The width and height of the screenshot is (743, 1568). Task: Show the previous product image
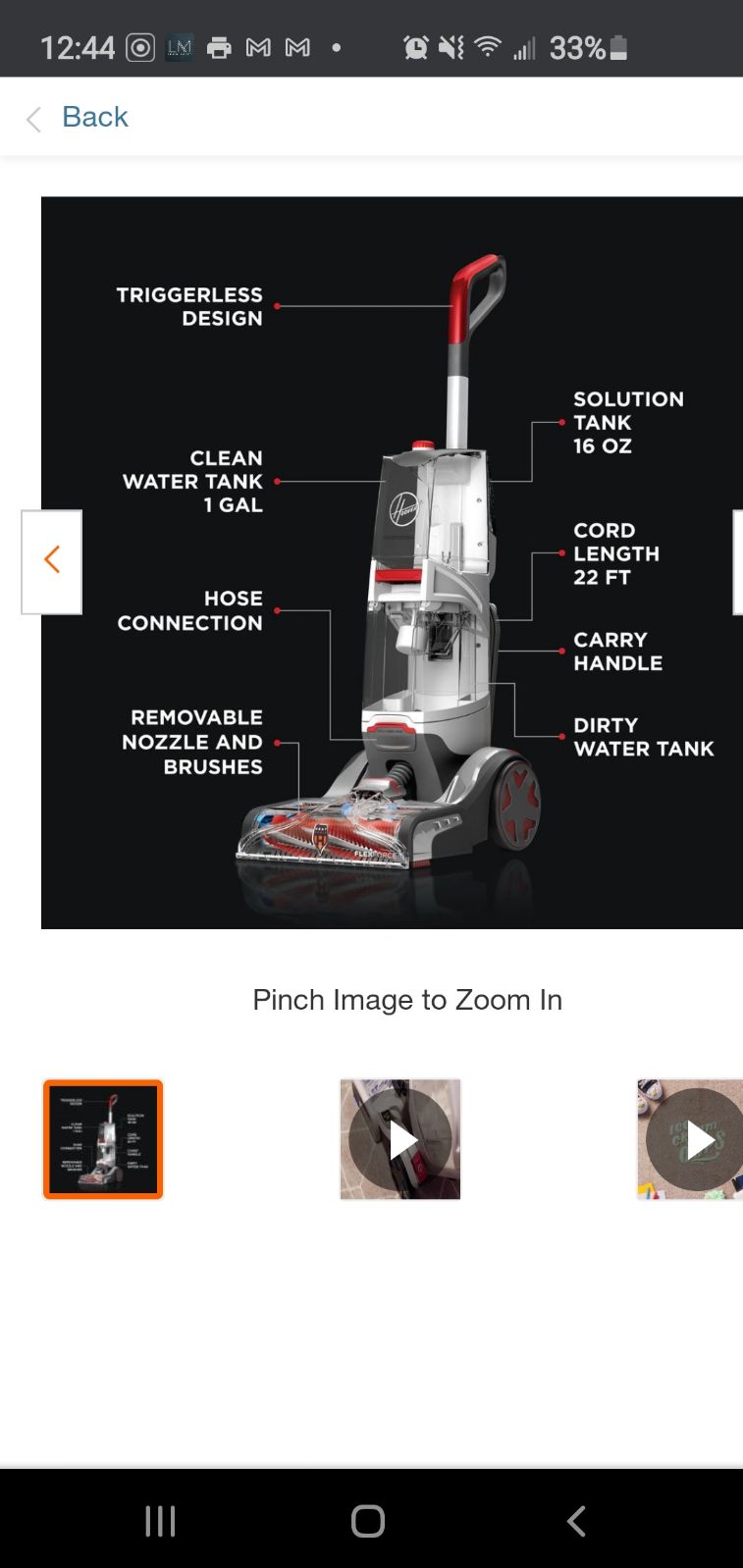(52, 562)
